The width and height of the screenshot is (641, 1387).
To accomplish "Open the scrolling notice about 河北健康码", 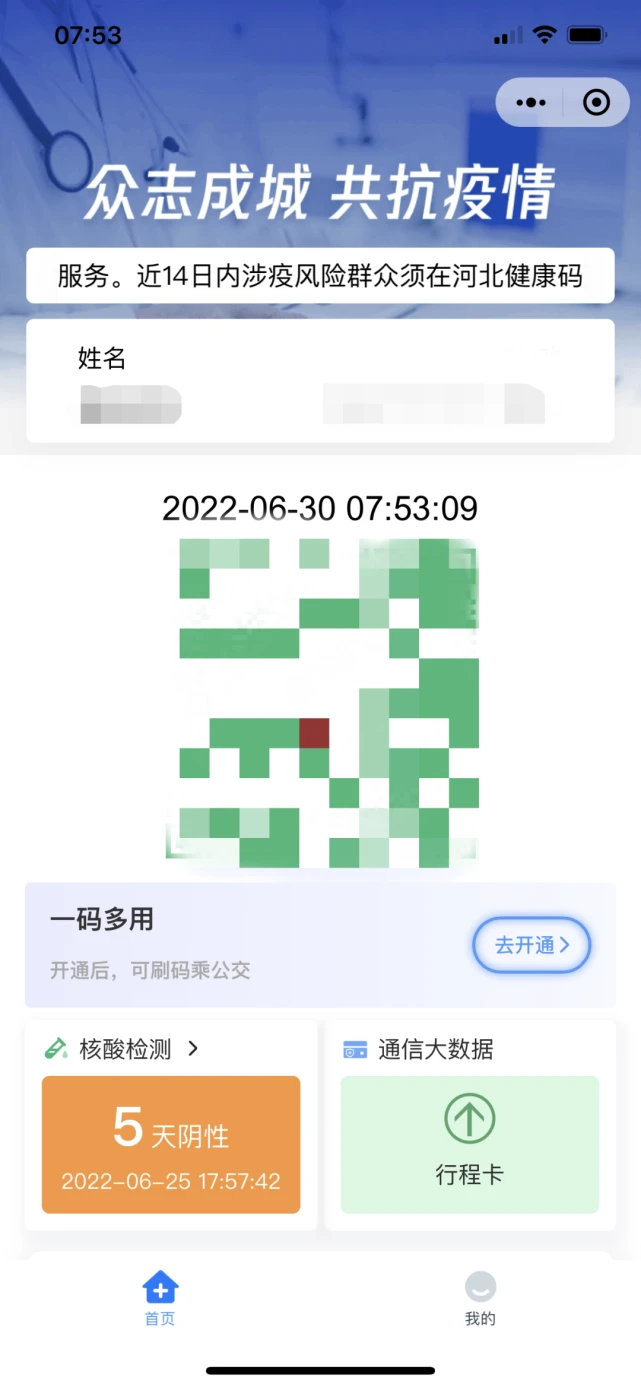I will pyautogui.click(x=320, y=275).
